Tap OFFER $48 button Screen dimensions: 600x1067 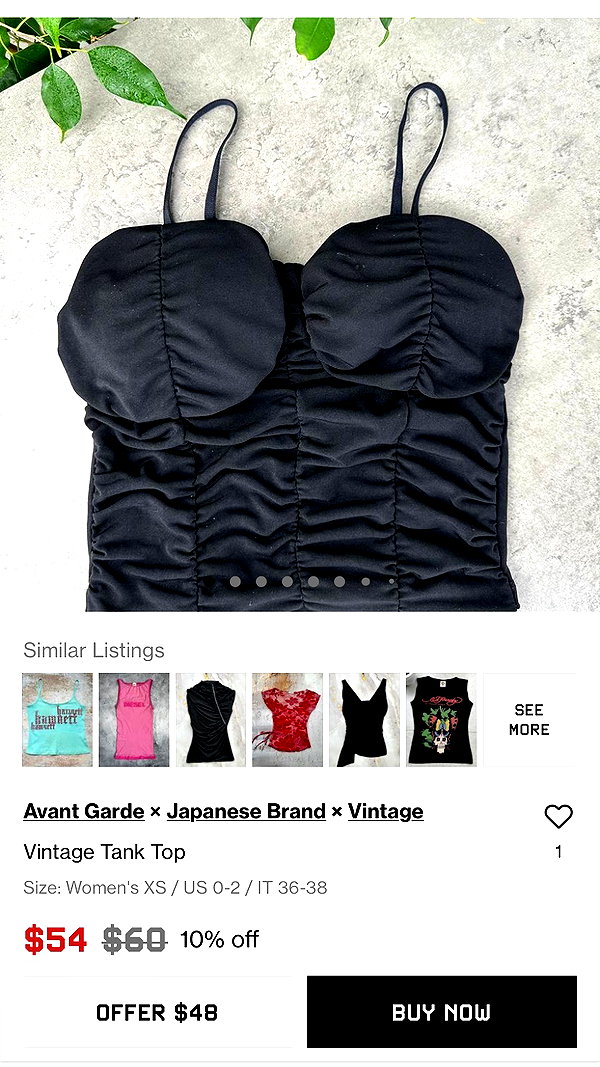point(157,1012)
